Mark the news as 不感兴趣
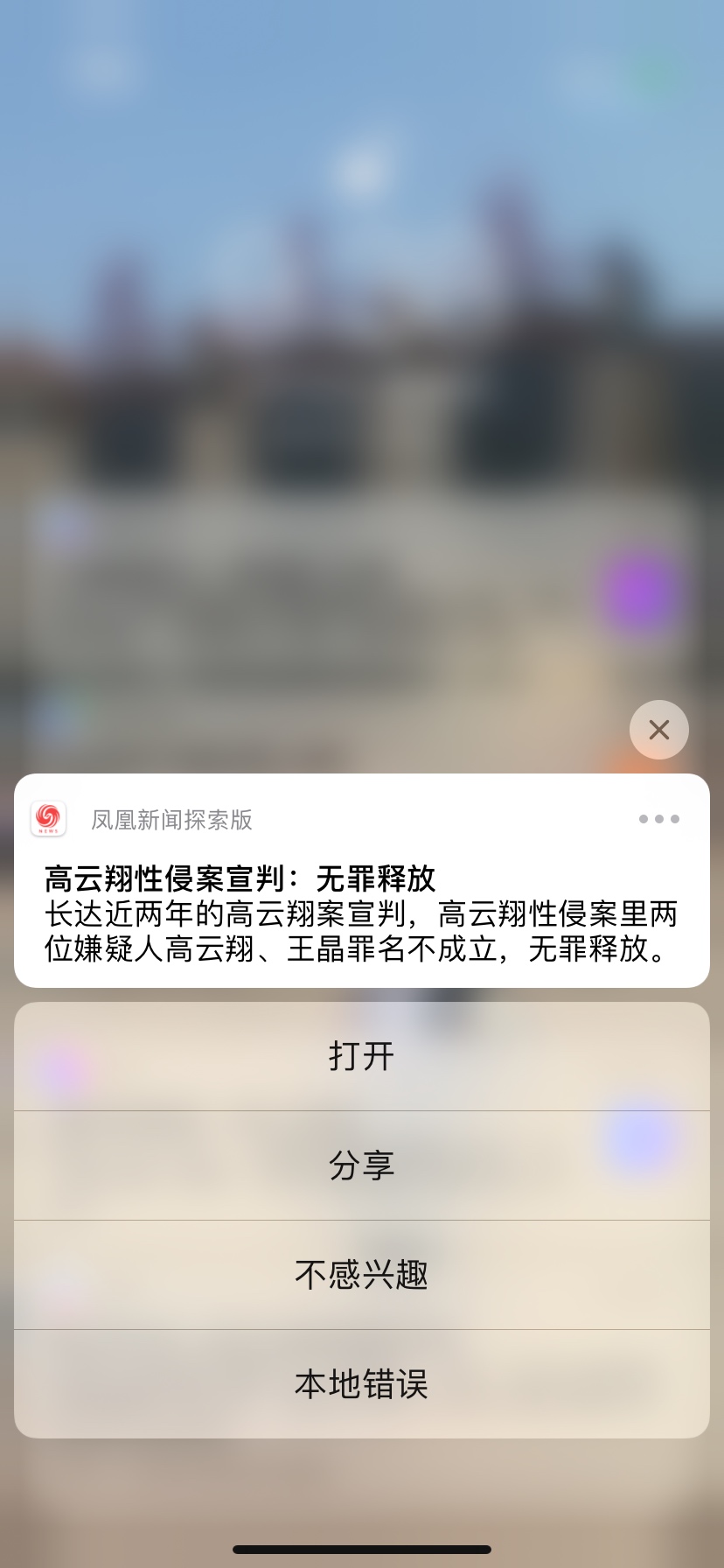The width and height of the screenshot is (724, 1568). click(x=361, y=1275)
